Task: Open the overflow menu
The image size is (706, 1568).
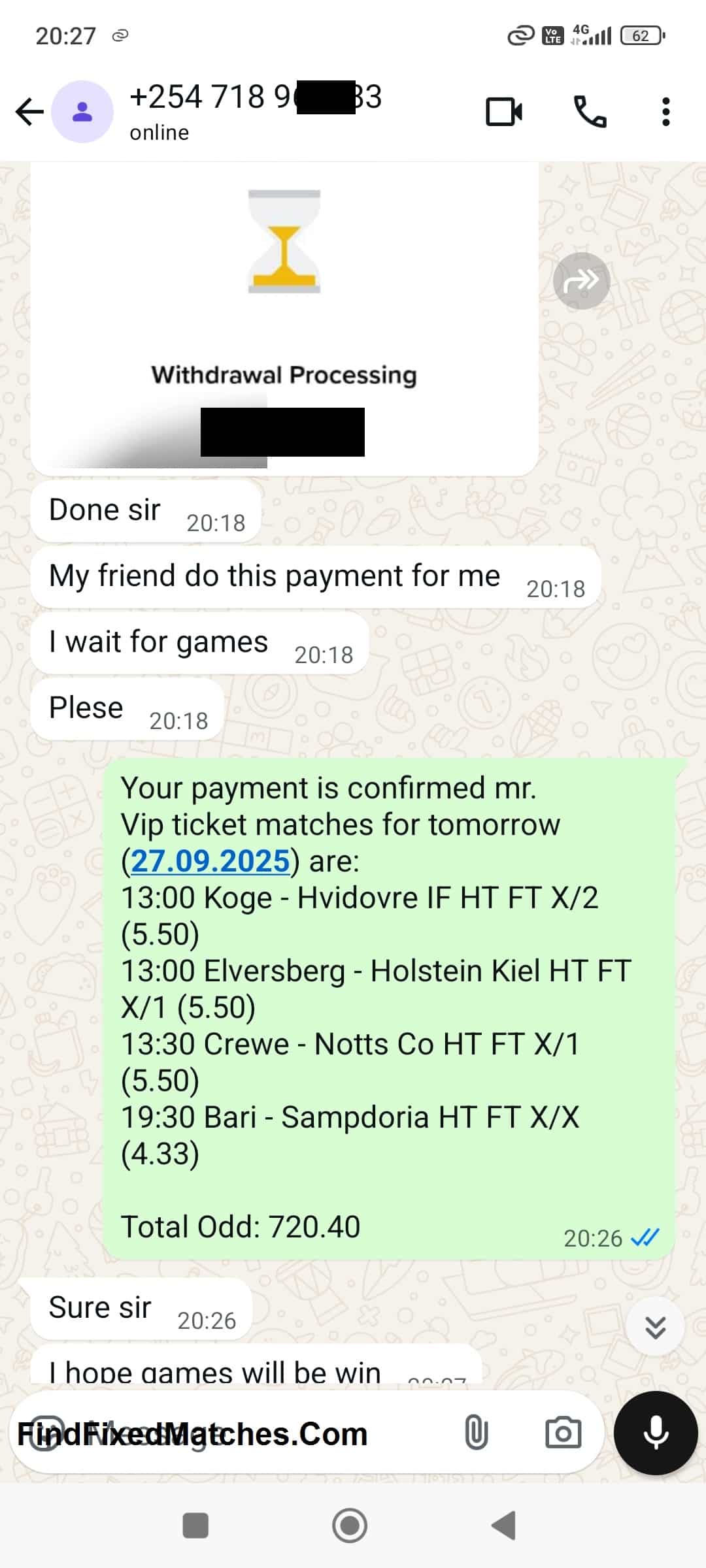Action: coord(665,112)
